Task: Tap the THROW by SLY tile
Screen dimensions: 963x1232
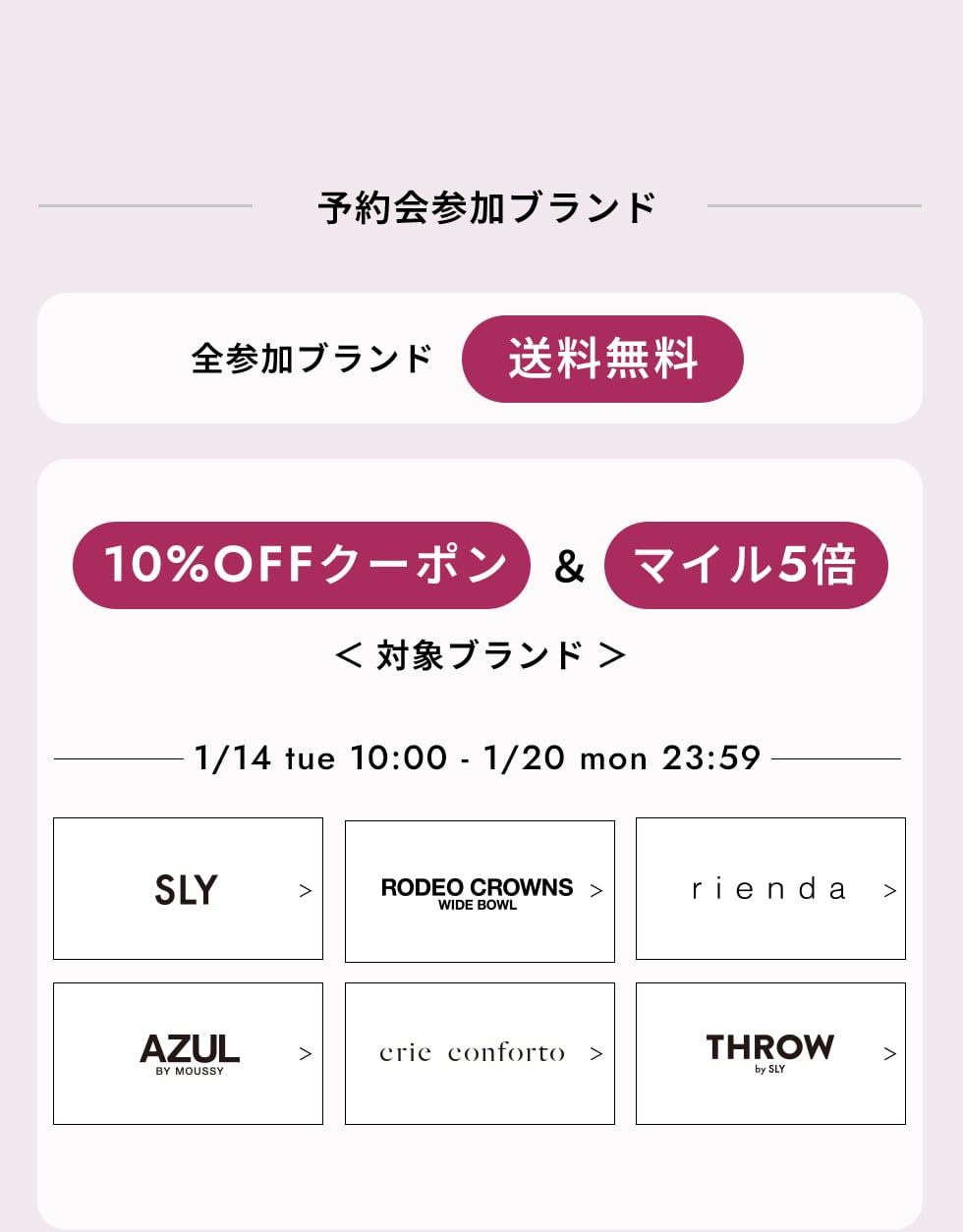Action: coord(770,1053)
